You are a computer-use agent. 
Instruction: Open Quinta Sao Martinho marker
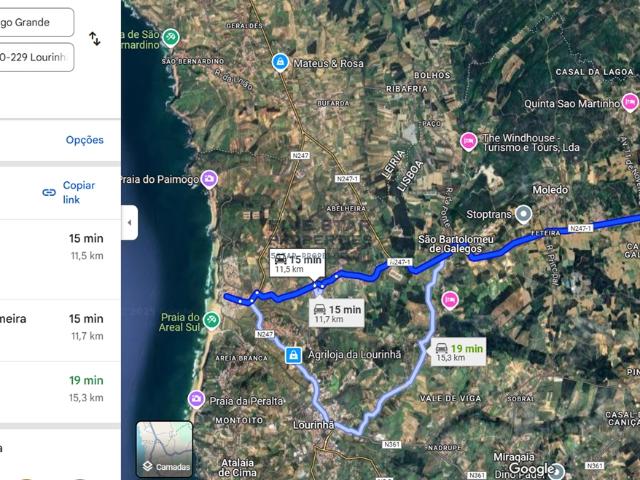coord(629,101)
